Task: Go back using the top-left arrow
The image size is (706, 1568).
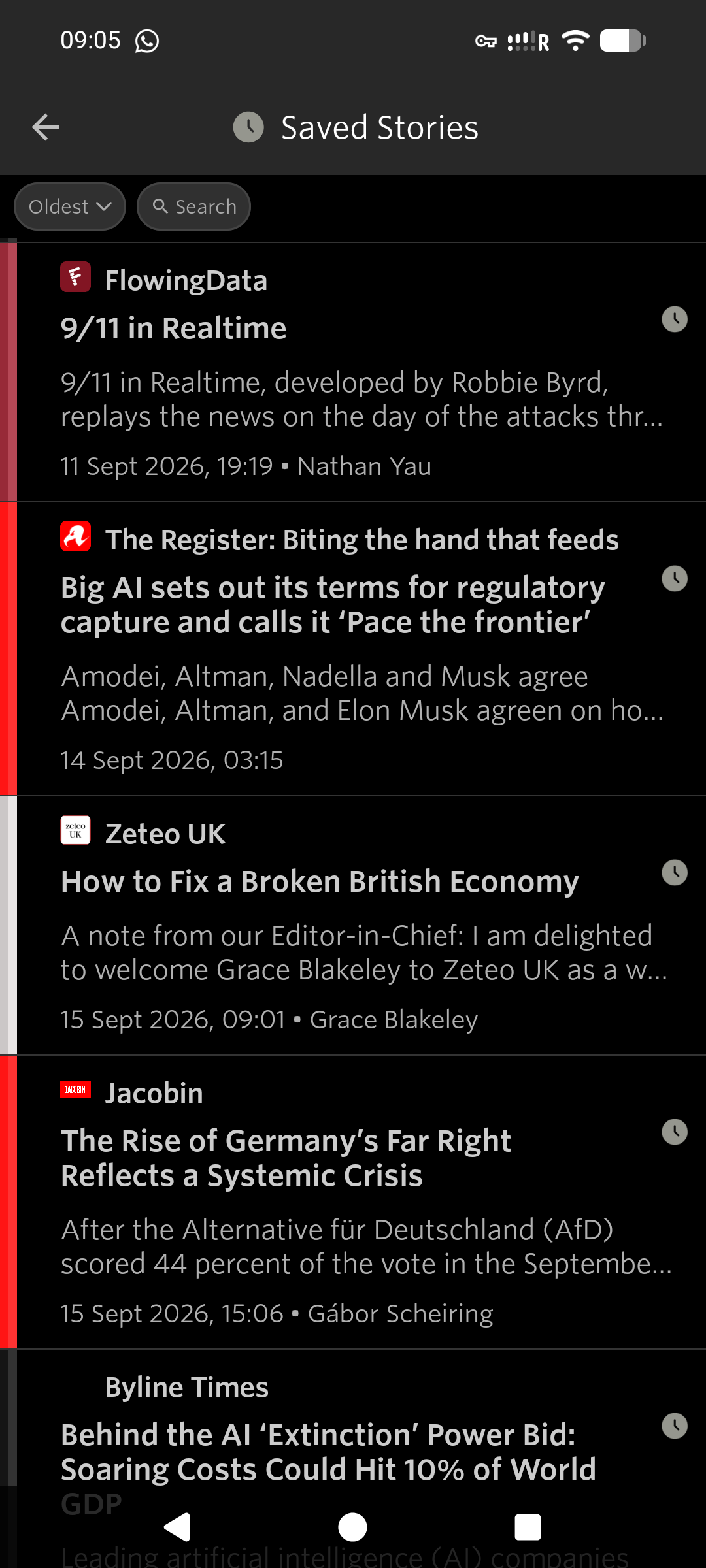Action: 46,127
